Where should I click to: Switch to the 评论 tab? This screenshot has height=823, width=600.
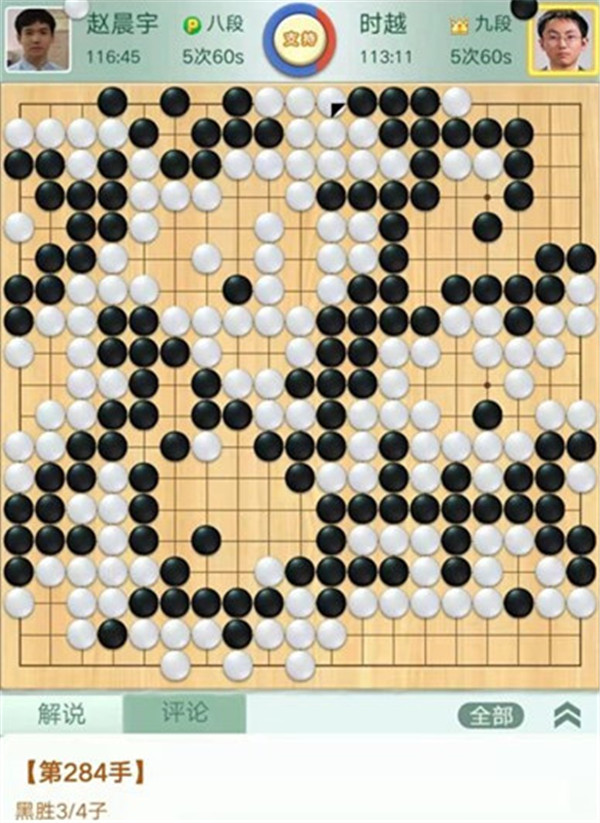(185, 714)
